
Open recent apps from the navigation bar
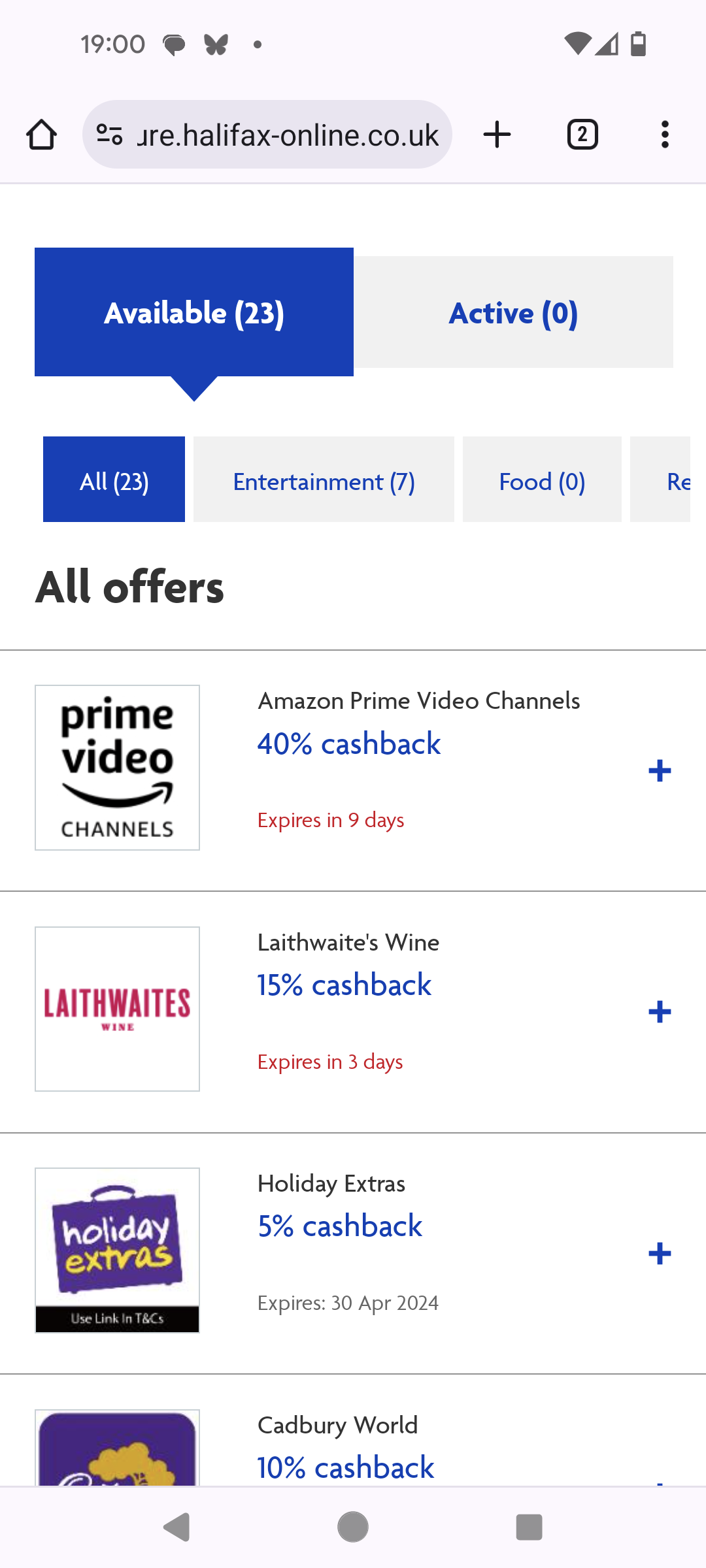coord(529,1527)
